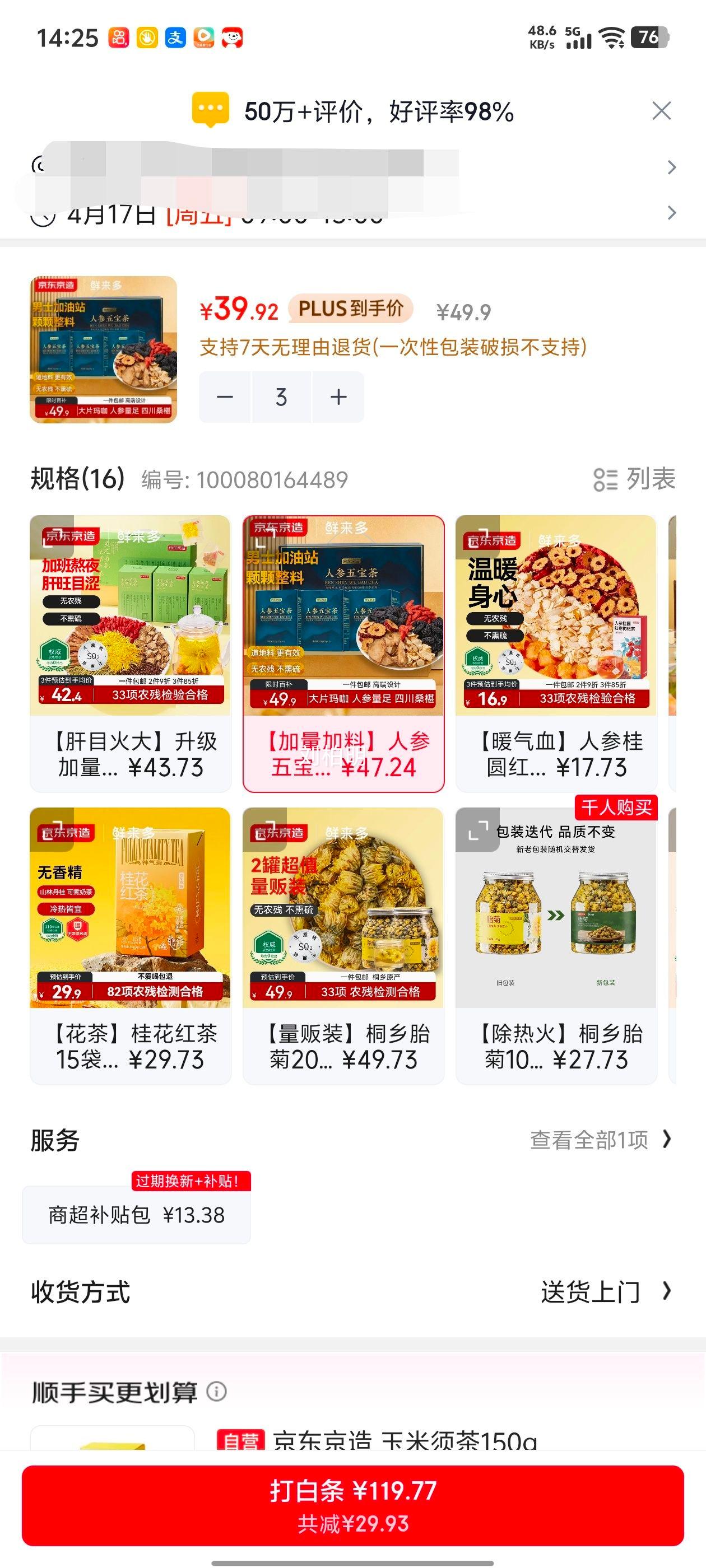Dismiss the 50万+评价 review banner

[x=661, y=111]
